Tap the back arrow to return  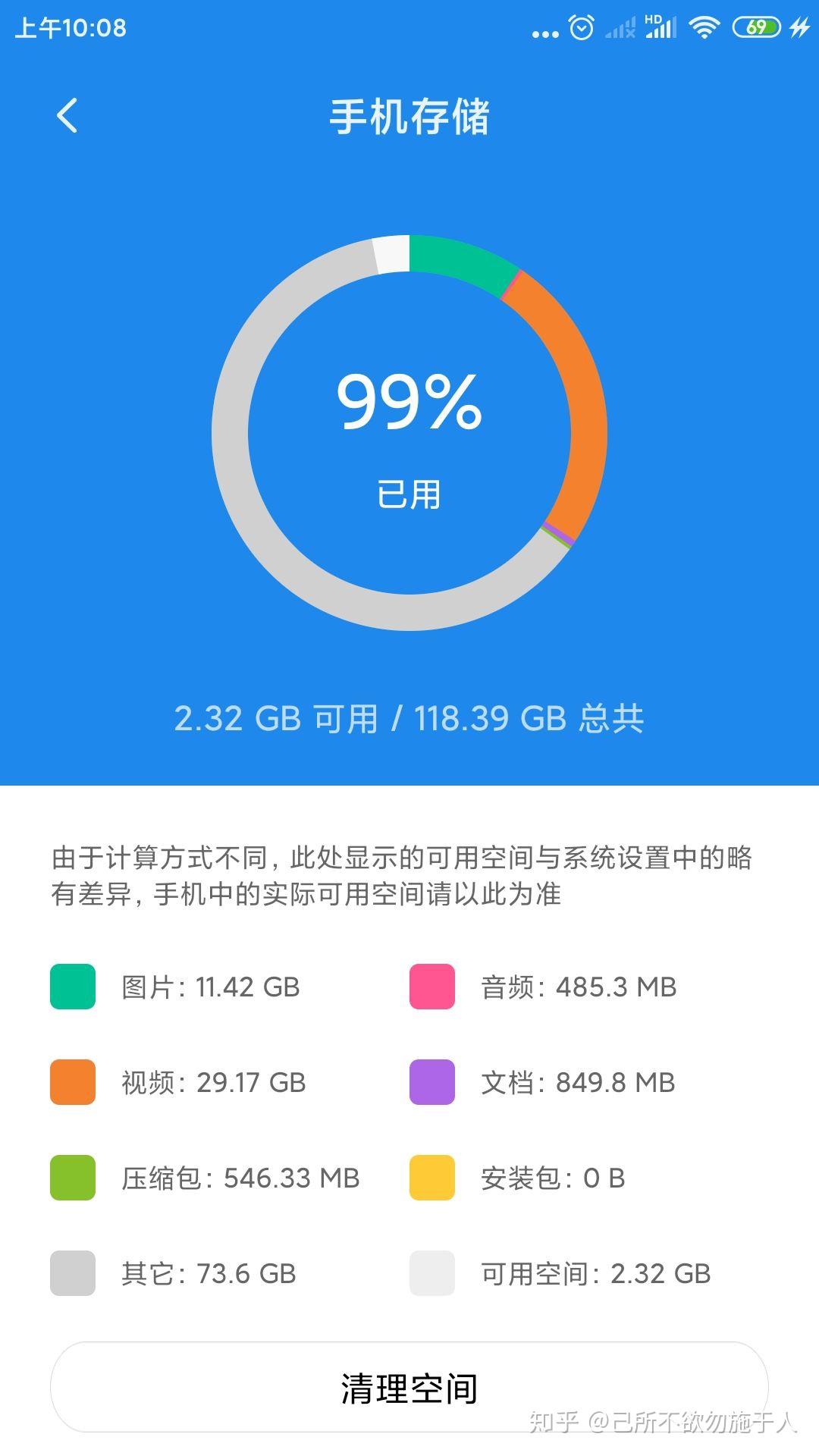(x=67, y=115)
